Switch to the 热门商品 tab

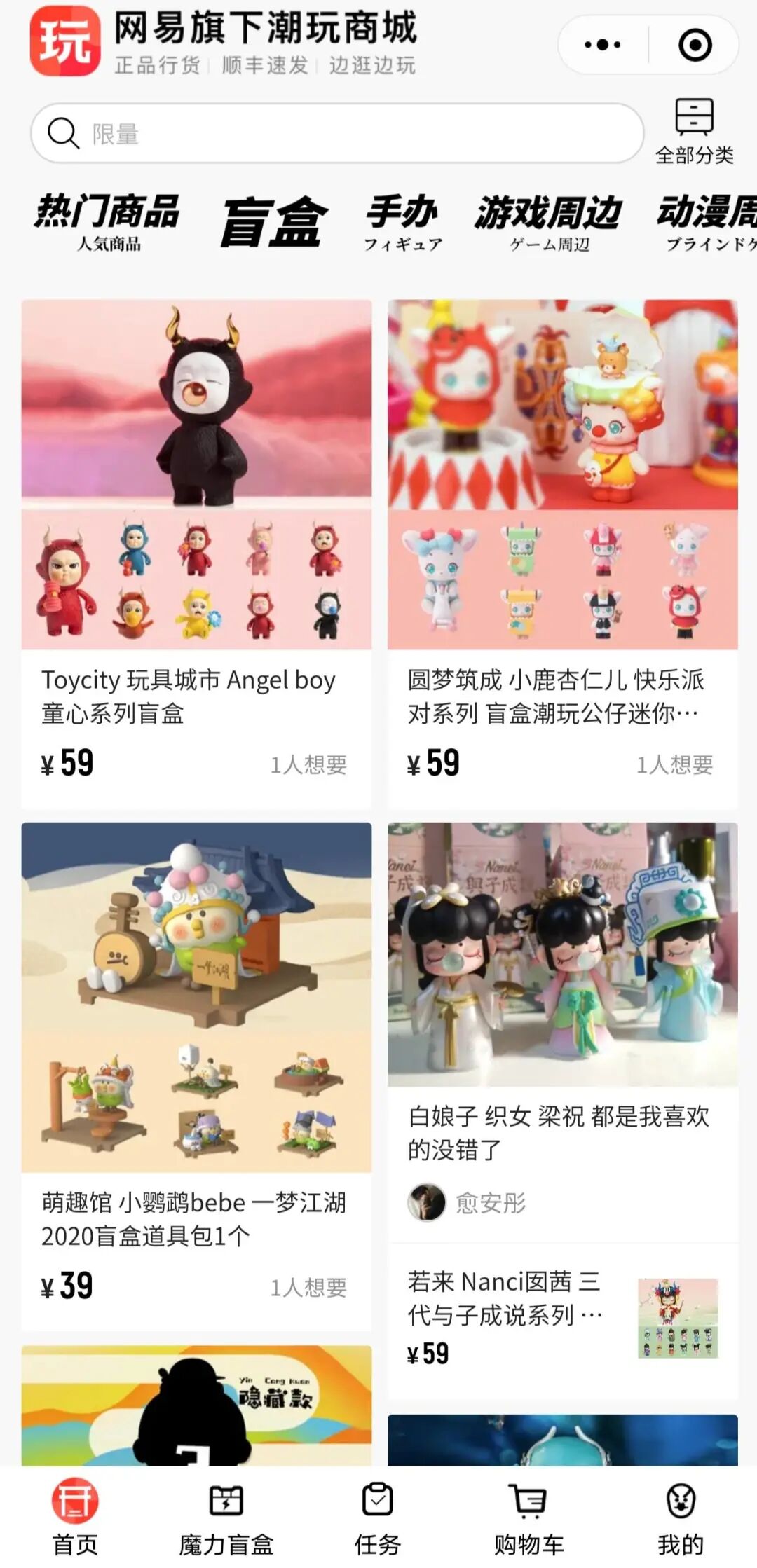108,221
